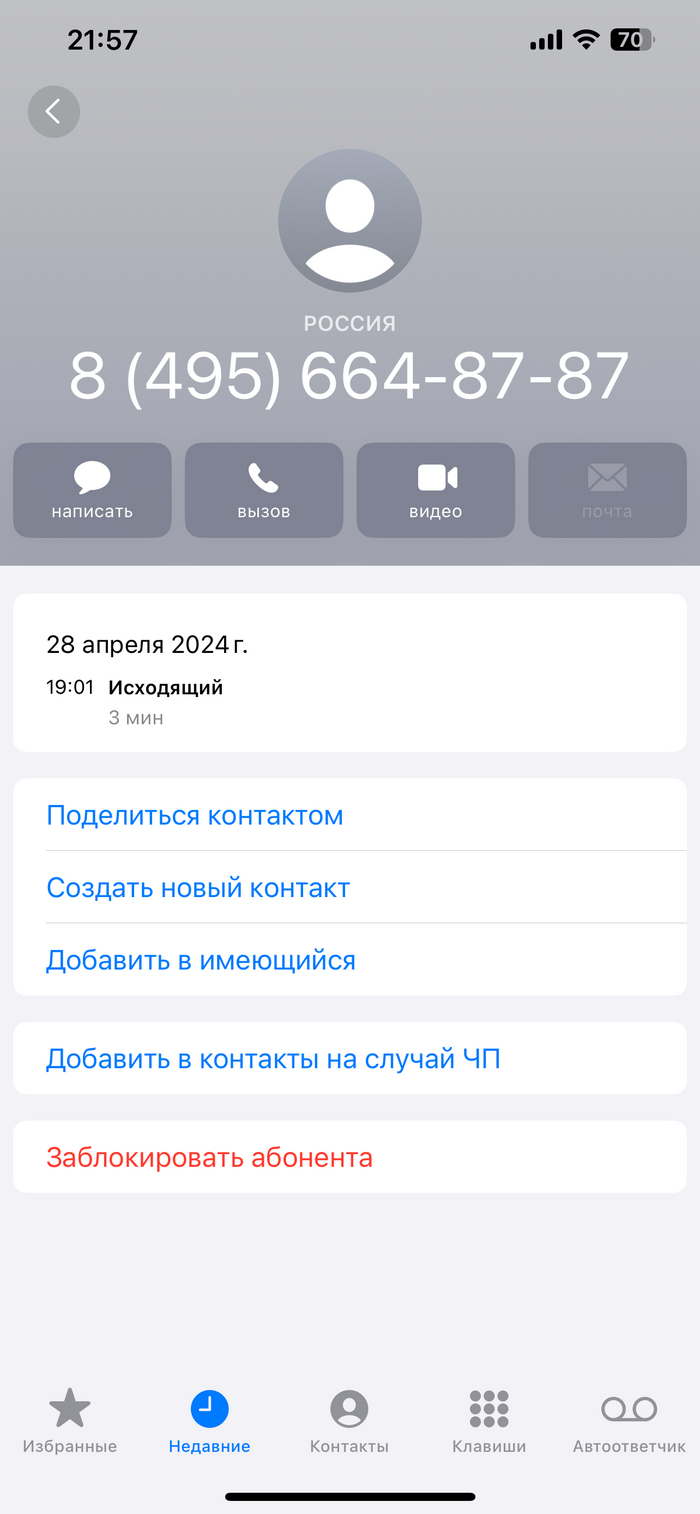Switch to the «Автоответчик» tab
The height and width of the screenshot is (1514, 700).
(x=629, y=1421)
